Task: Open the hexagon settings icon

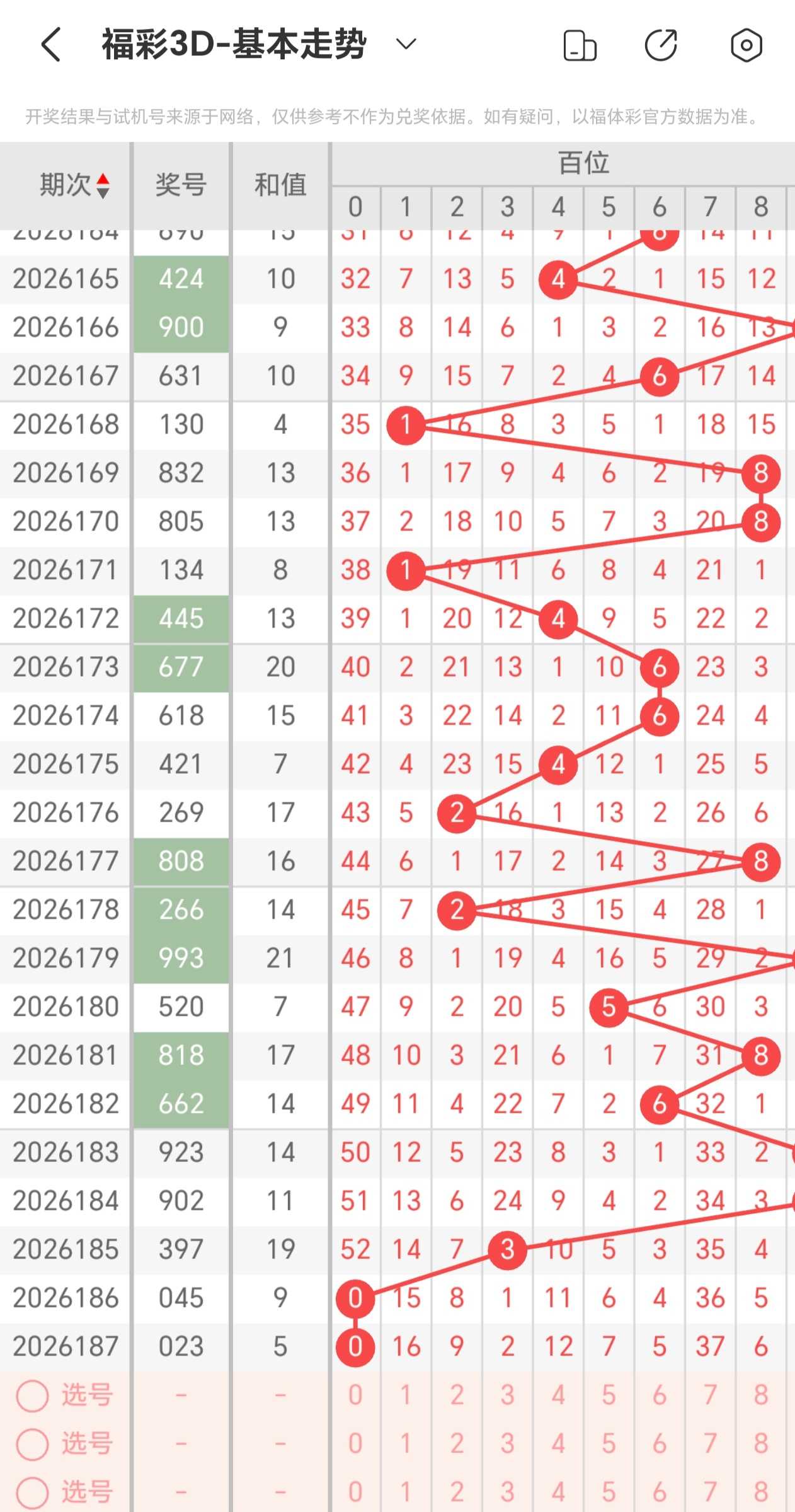Action: click(746, 45)
